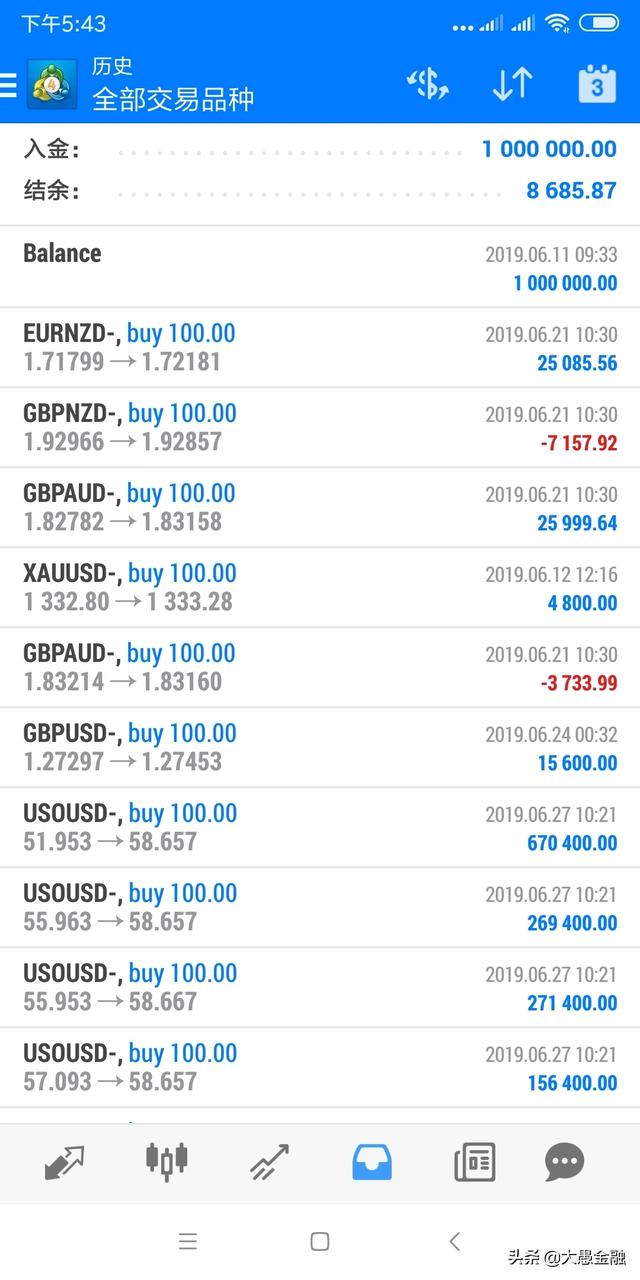Go to the Trade tab
Screen dimensions: 640x1280
[270, 1162]
